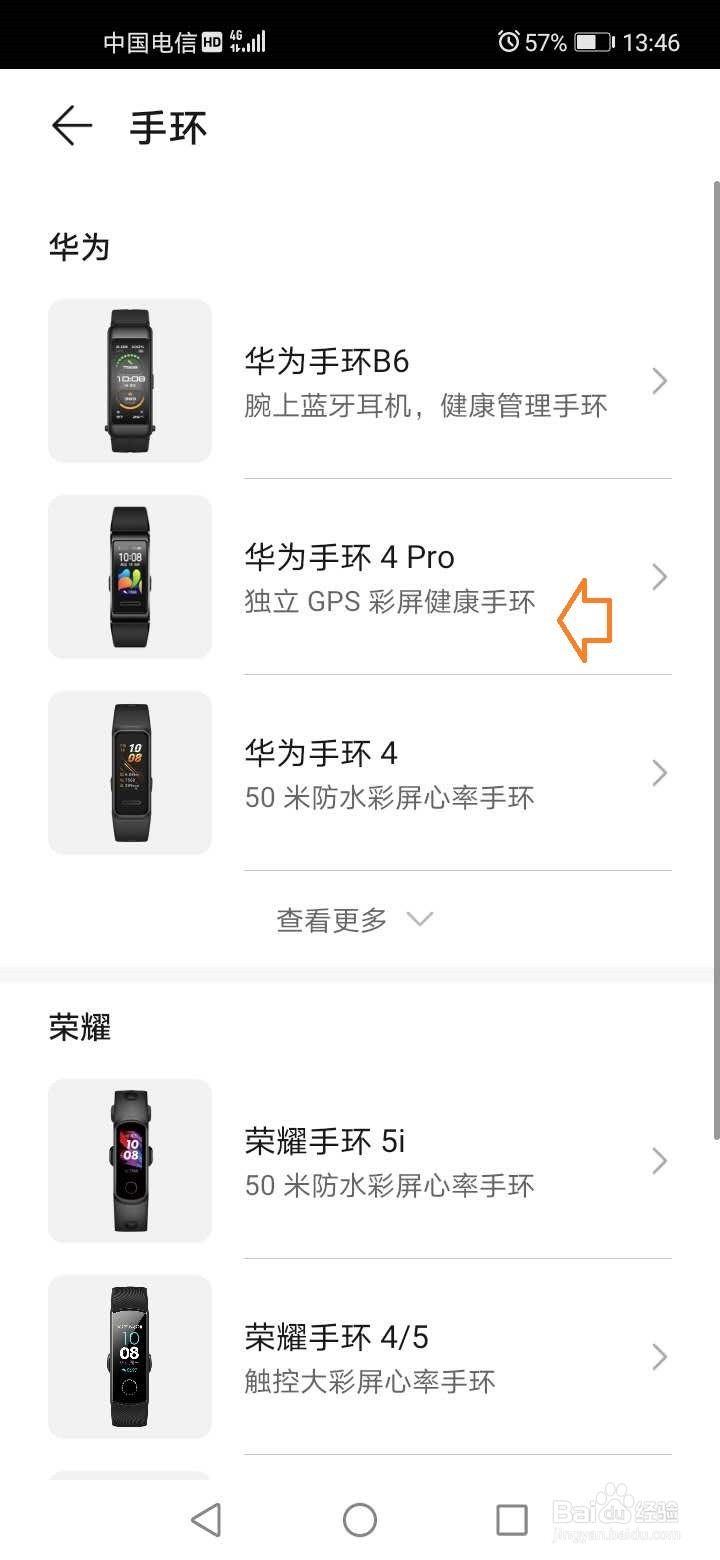Tap the home circle navigation button
The image size is (720, 1560).
359,1519
